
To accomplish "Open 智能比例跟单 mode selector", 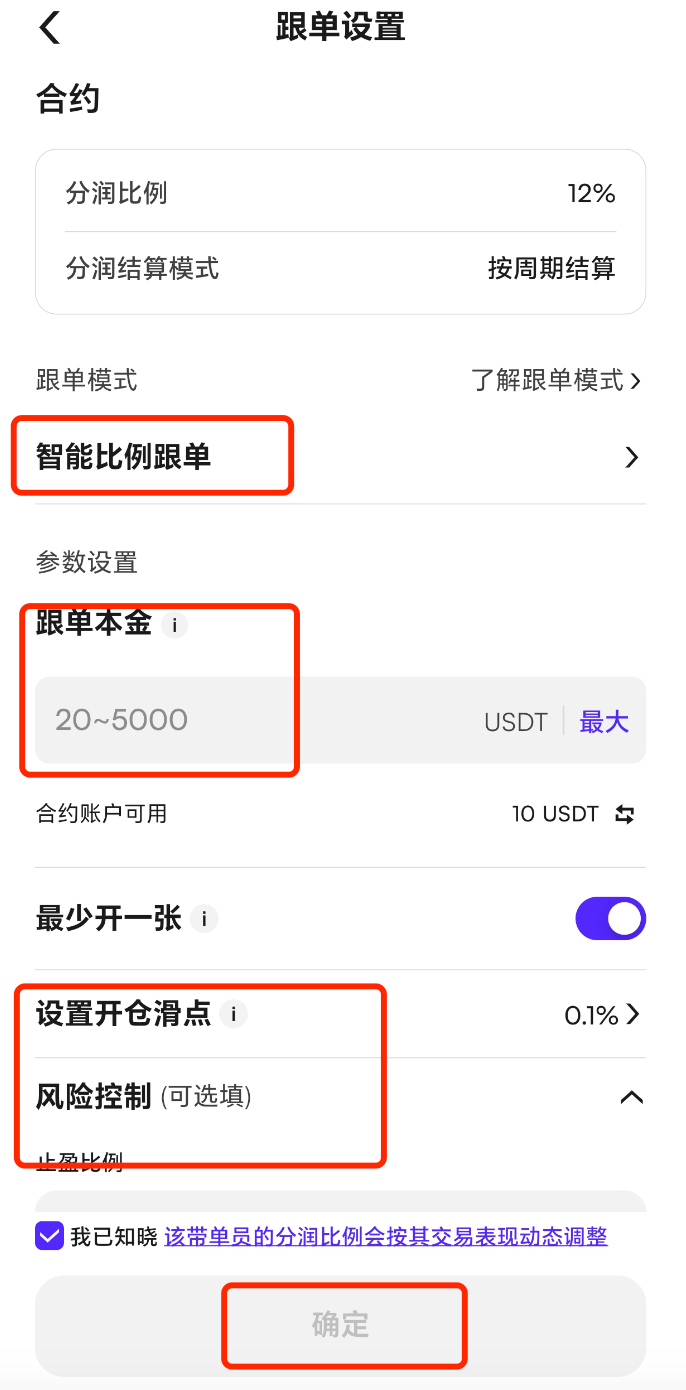I will (340, 458).
